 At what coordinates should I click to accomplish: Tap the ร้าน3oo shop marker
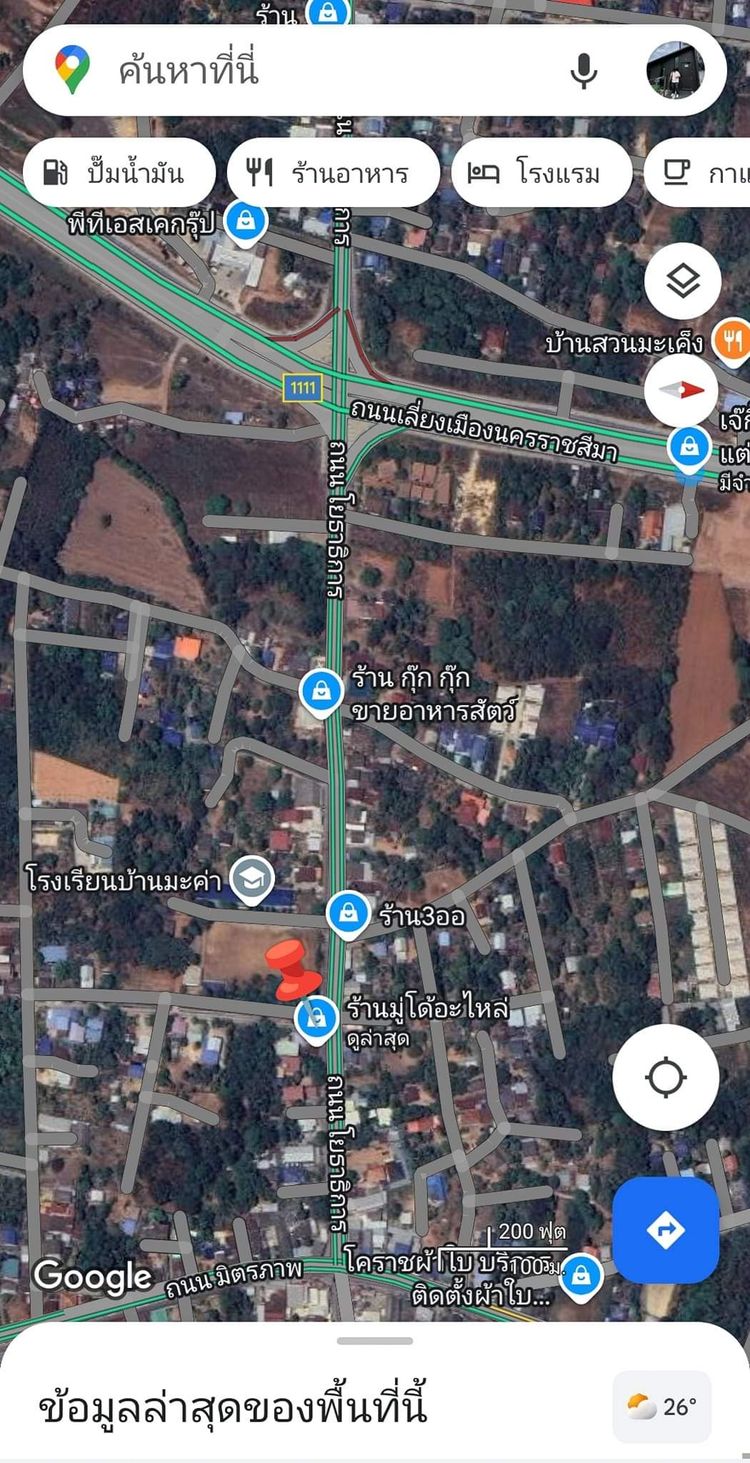(347, 914)
